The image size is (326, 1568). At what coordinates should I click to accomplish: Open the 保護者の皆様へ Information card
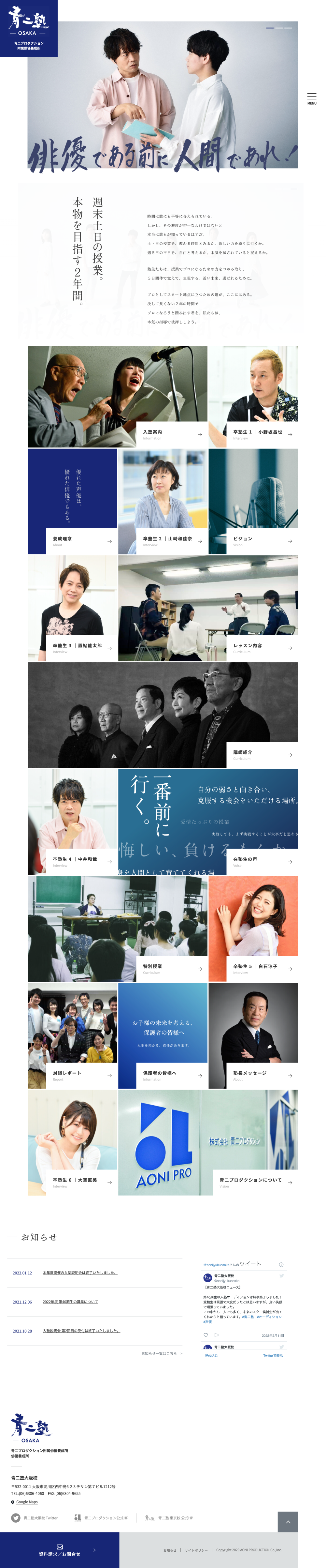coord(172,1075)
